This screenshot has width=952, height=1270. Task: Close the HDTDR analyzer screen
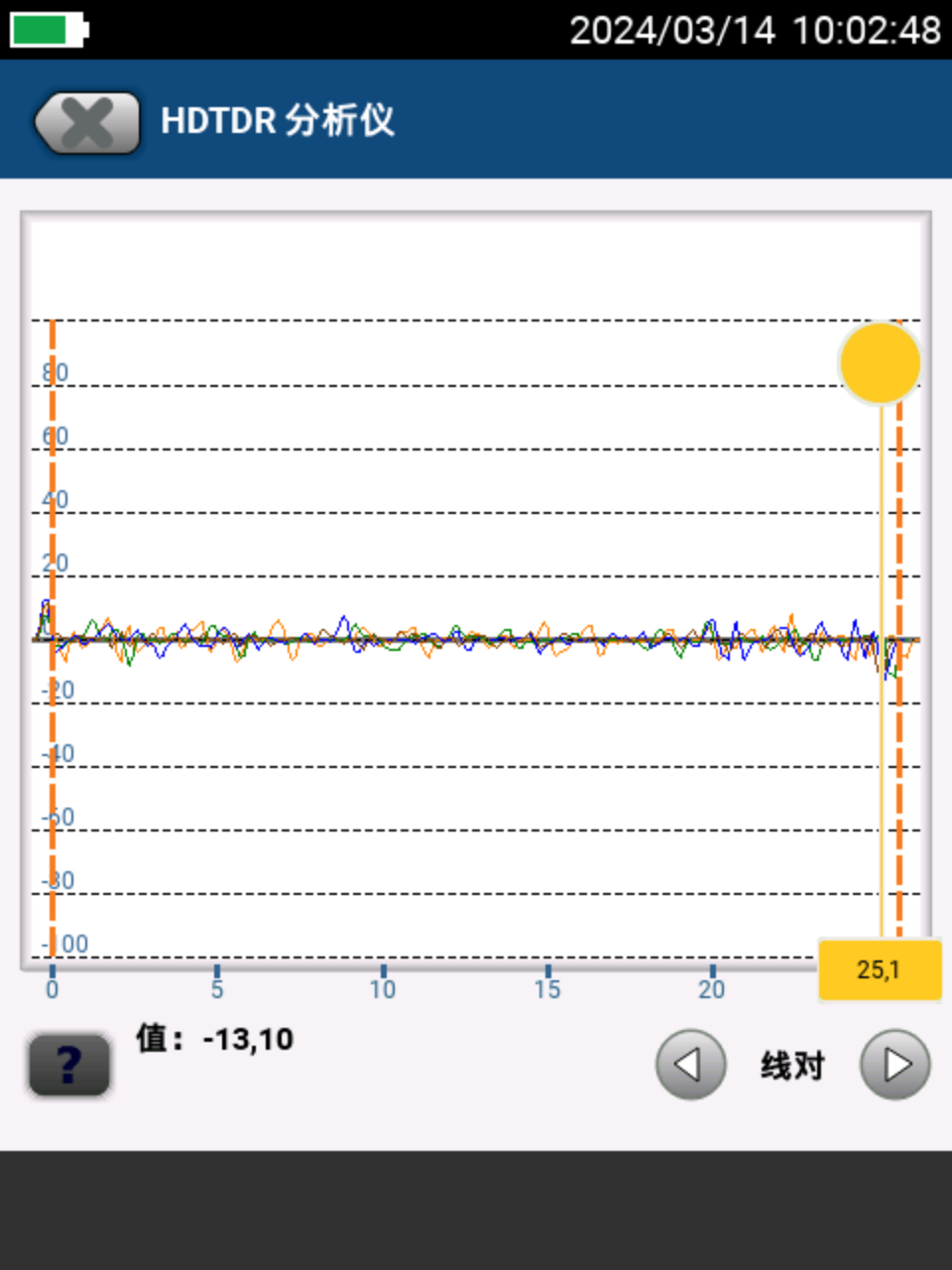(87, 123)
